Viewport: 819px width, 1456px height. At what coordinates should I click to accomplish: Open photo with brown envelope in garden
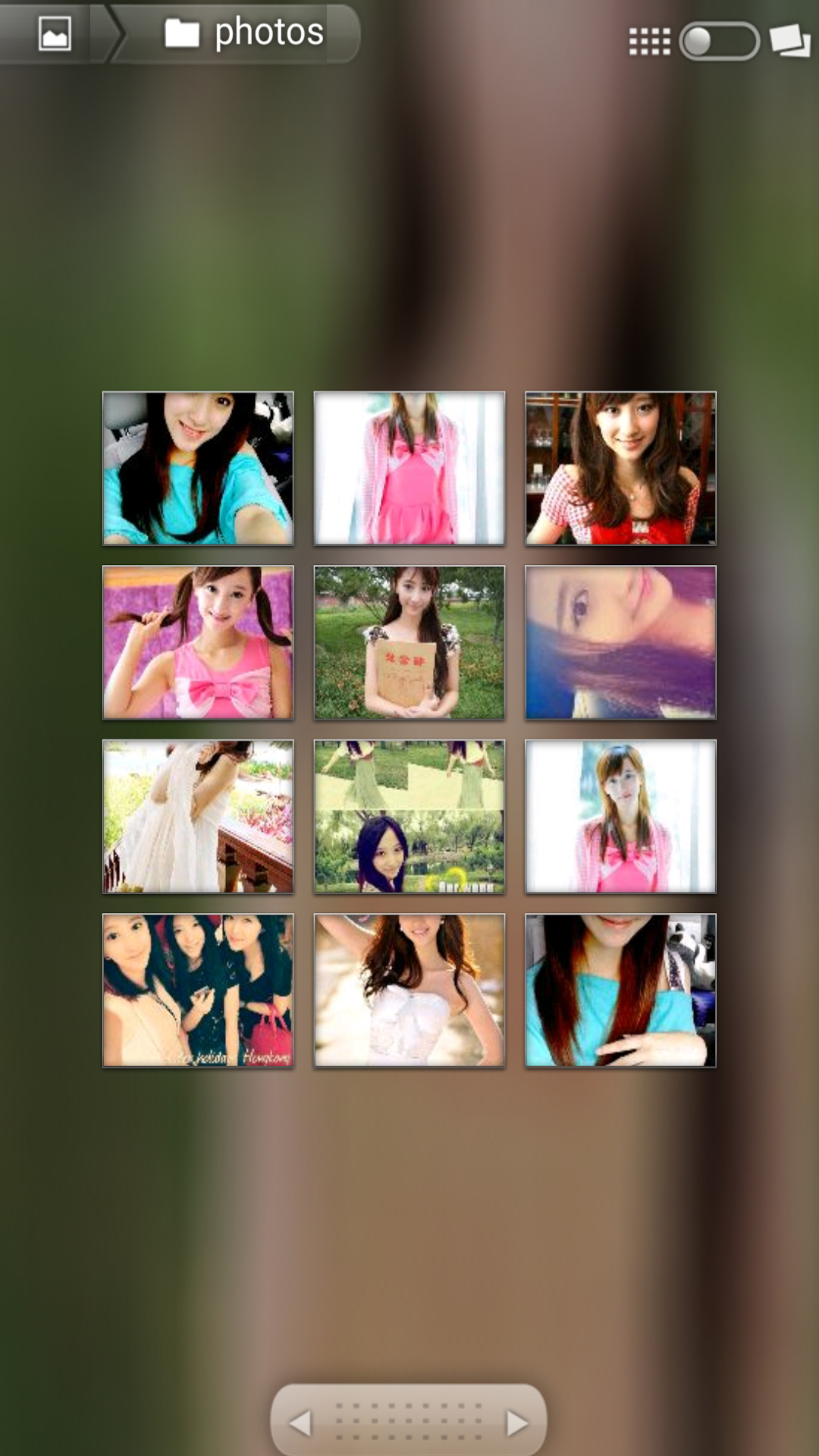409,642
